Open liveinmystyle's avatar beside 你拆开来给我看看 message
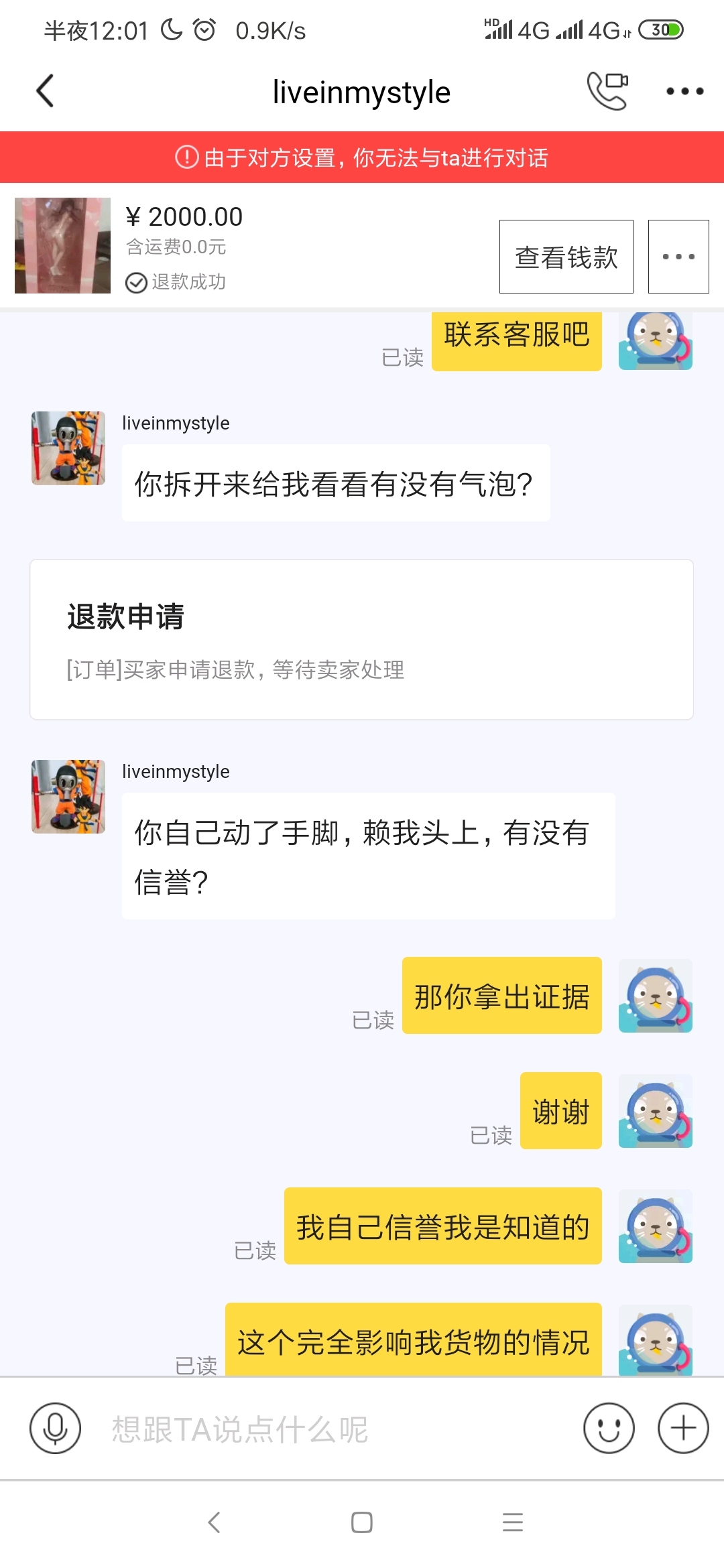724x1568 pixels. pyautogui.click(x=68, y=448)
